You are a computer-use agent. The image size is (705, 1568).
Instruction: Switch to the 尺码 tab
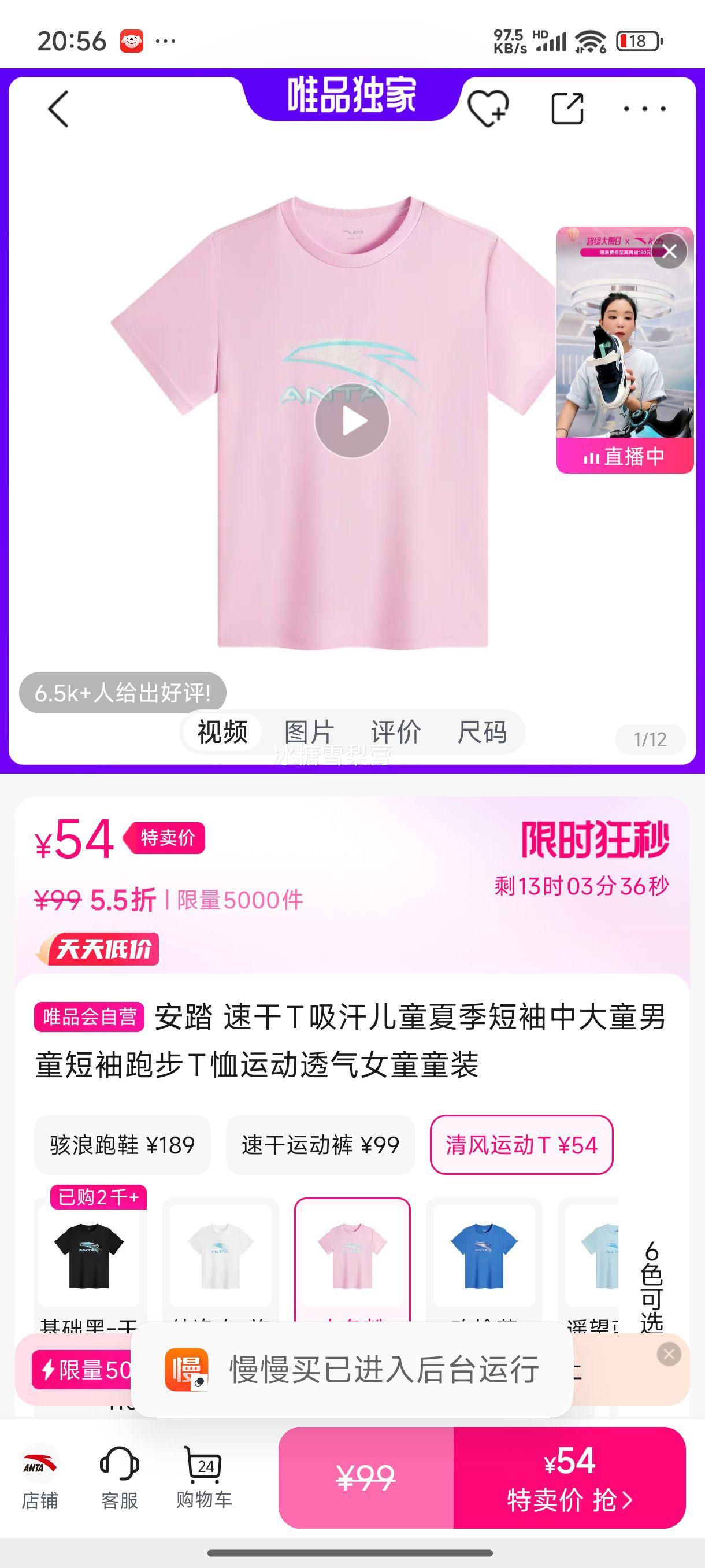pos(482,733)
